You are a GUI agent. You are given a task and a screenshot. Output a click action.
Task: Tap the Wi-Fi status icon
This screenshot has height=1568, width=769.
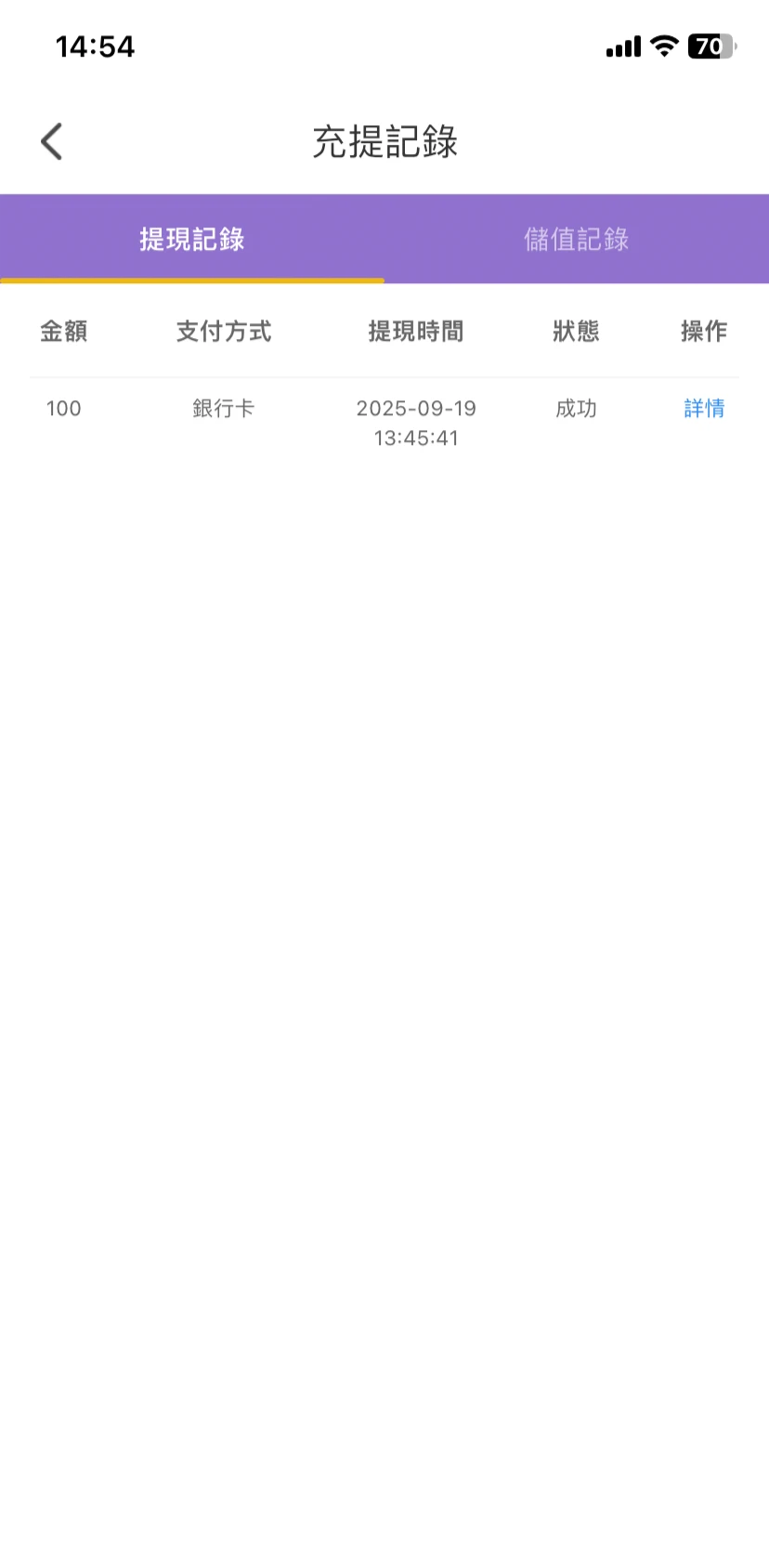[x=664, y=46]
